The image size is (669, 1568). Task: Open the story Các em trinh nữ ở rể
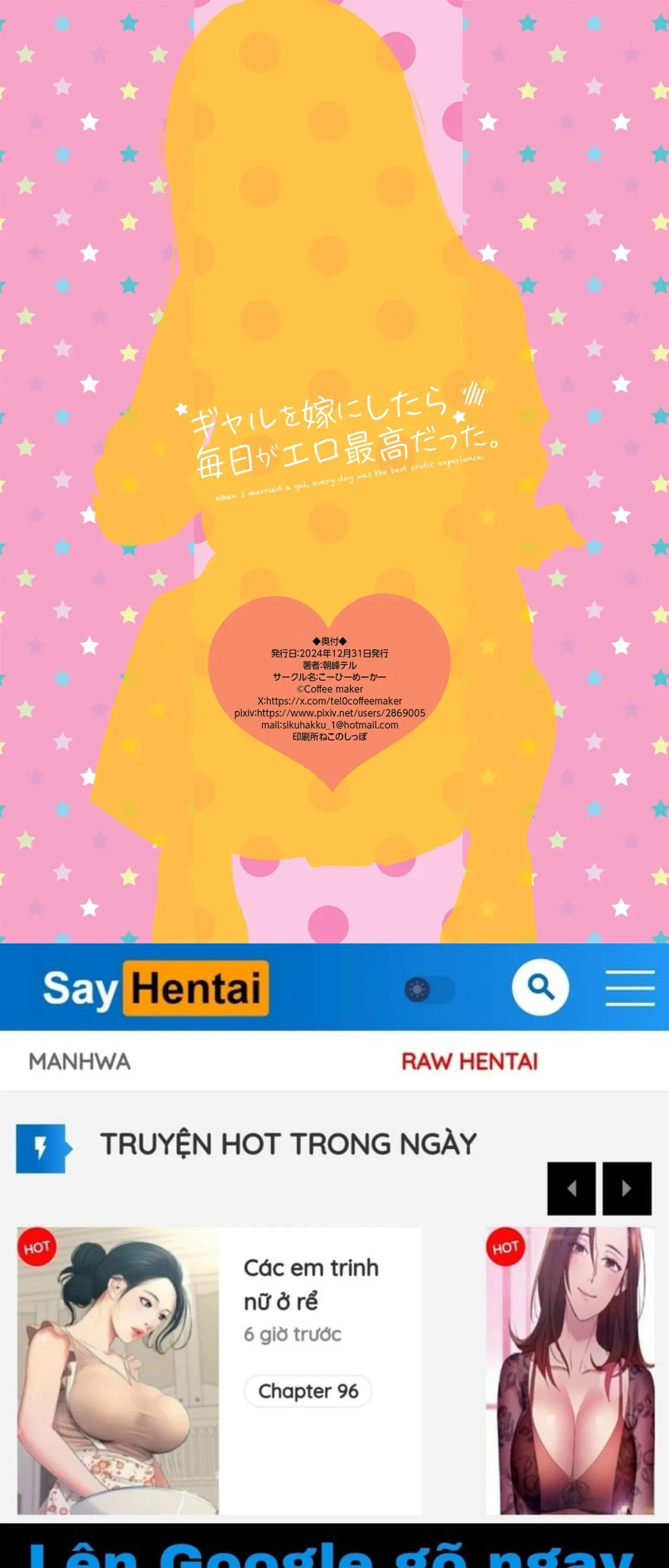click(311, 1284)
